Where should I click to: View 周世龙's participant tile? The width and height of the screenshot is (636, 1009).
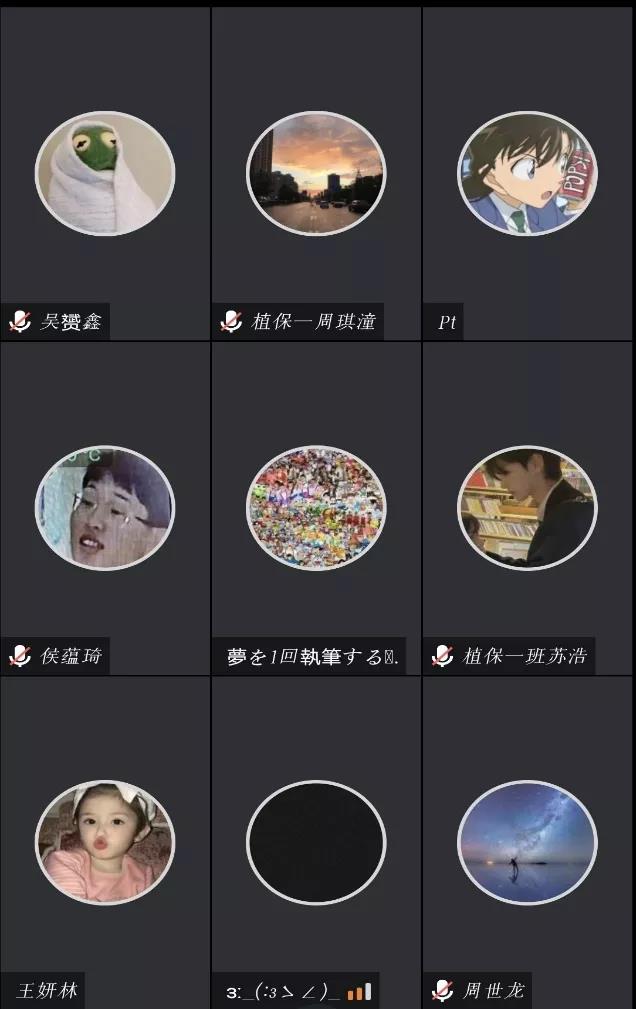527,842
